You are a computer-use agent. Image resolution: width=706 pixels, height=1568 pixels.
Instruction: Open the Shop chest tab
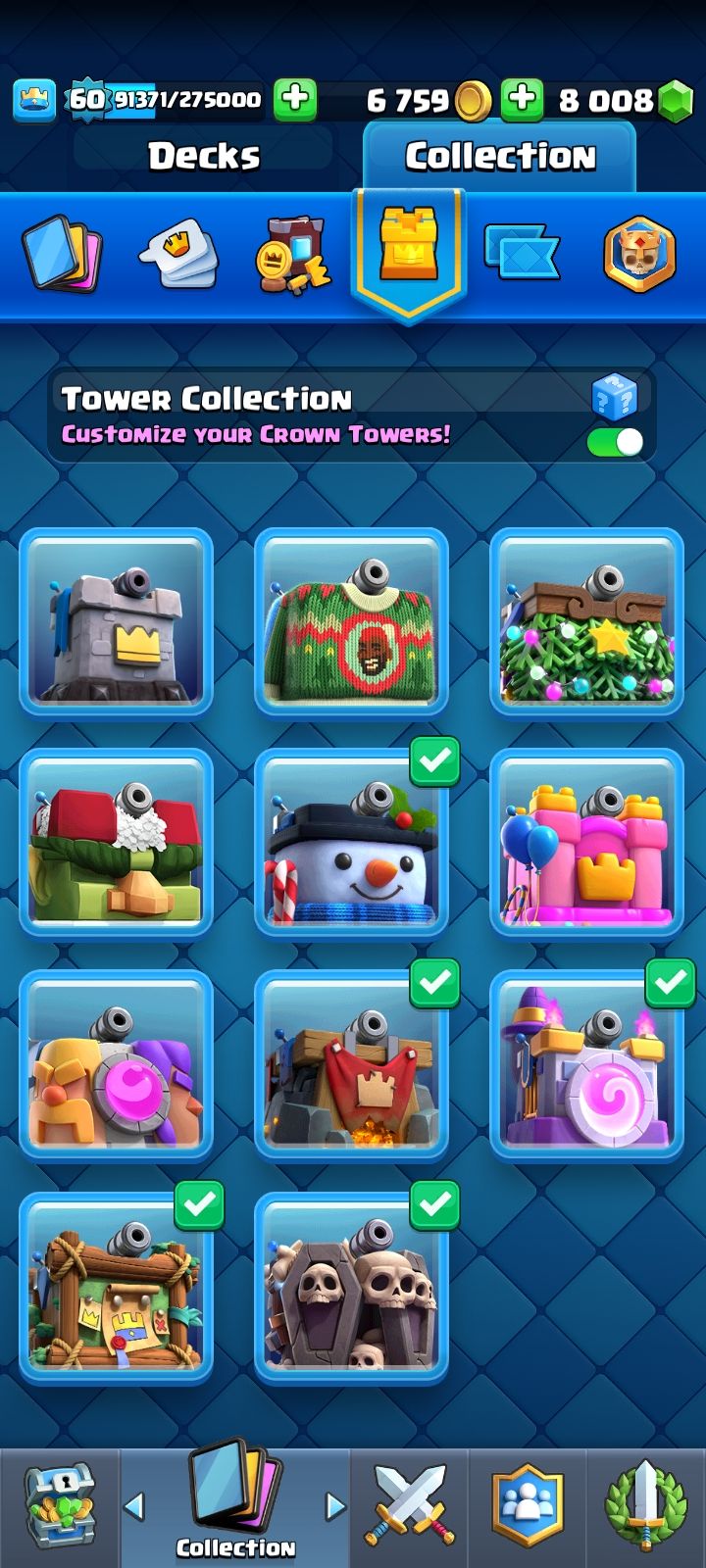[x=59, y=1506]
